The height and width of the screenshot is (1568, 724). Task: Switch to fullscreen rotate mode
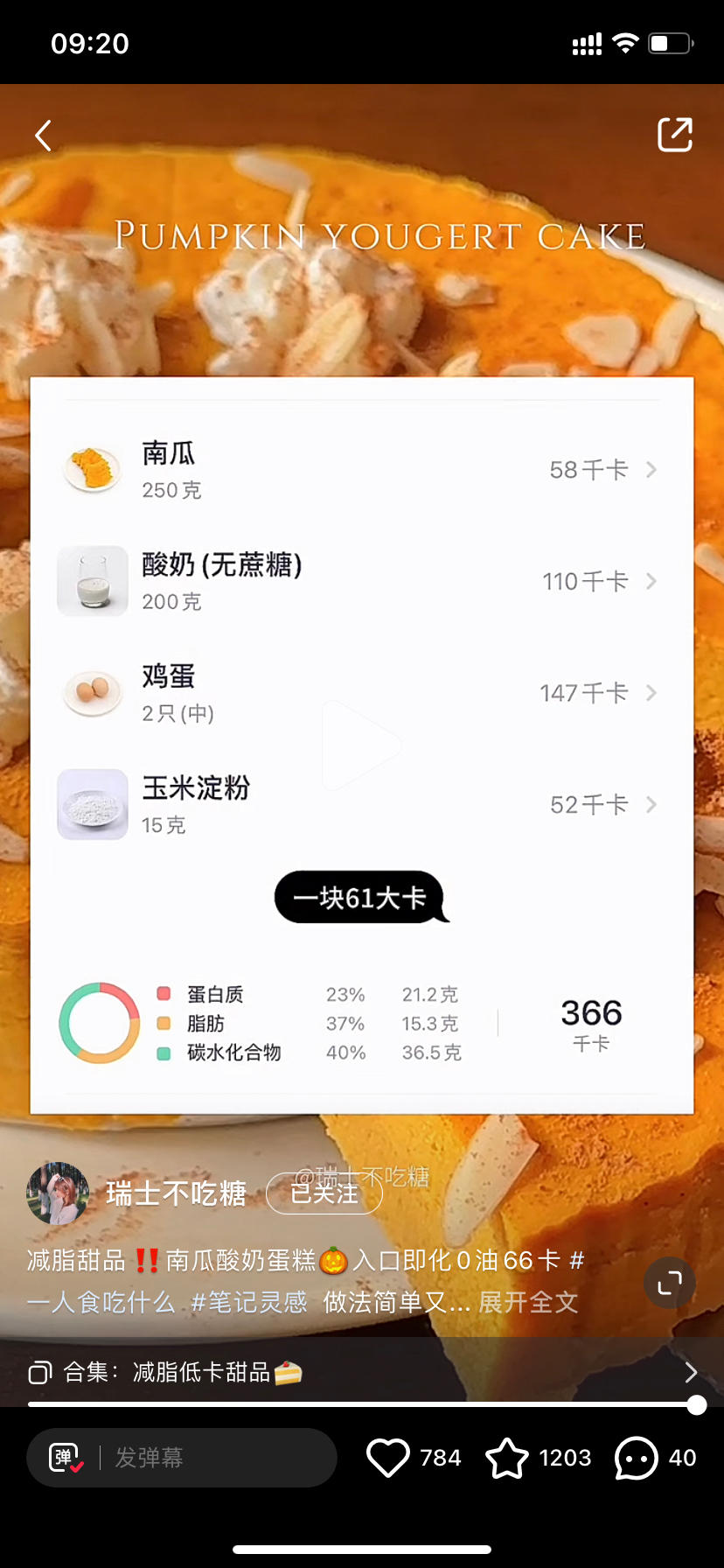pyautogui.click(x=669, y=1283)
